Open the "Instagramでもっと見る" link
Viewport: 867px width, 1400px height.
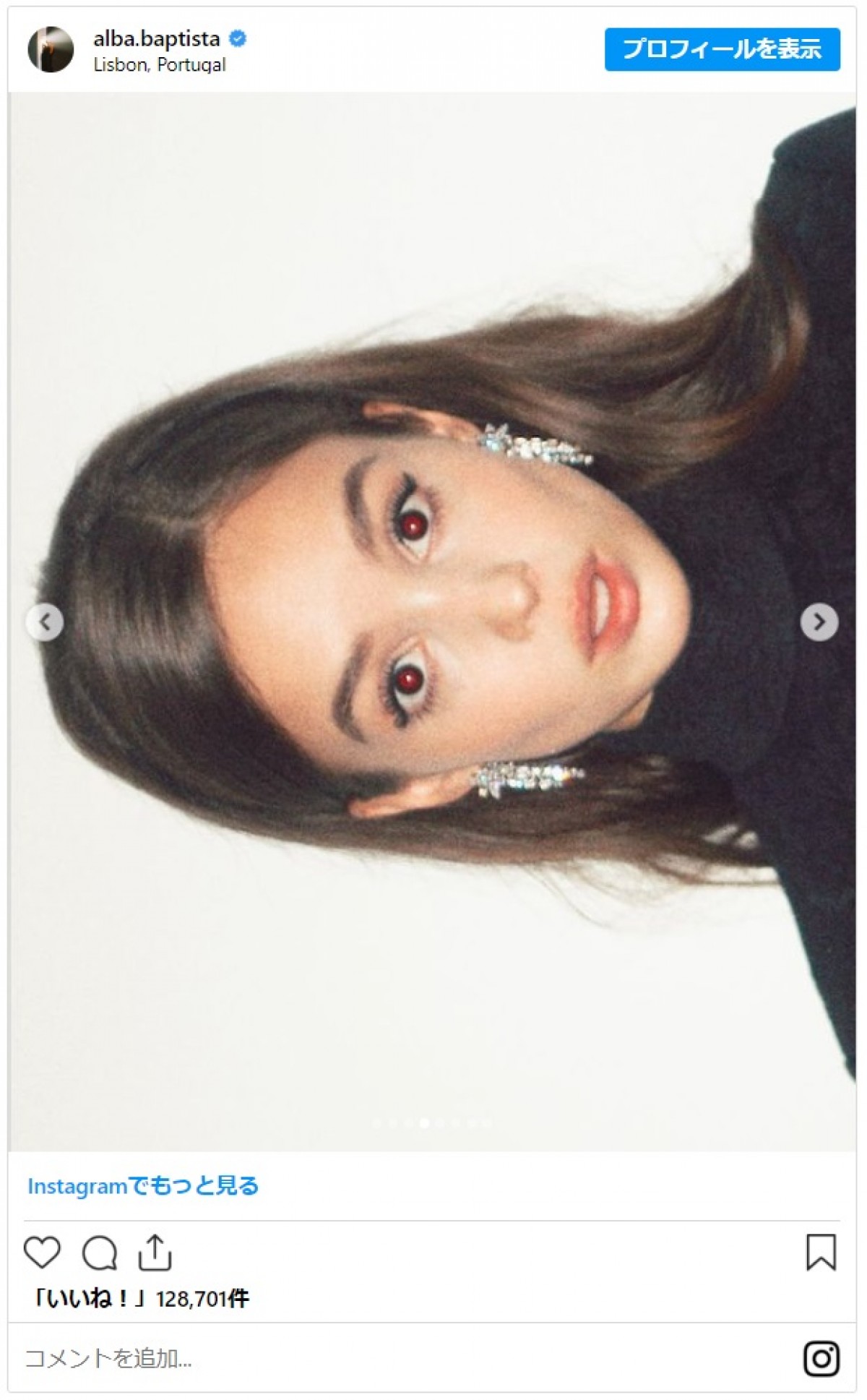click(143, 1186)
